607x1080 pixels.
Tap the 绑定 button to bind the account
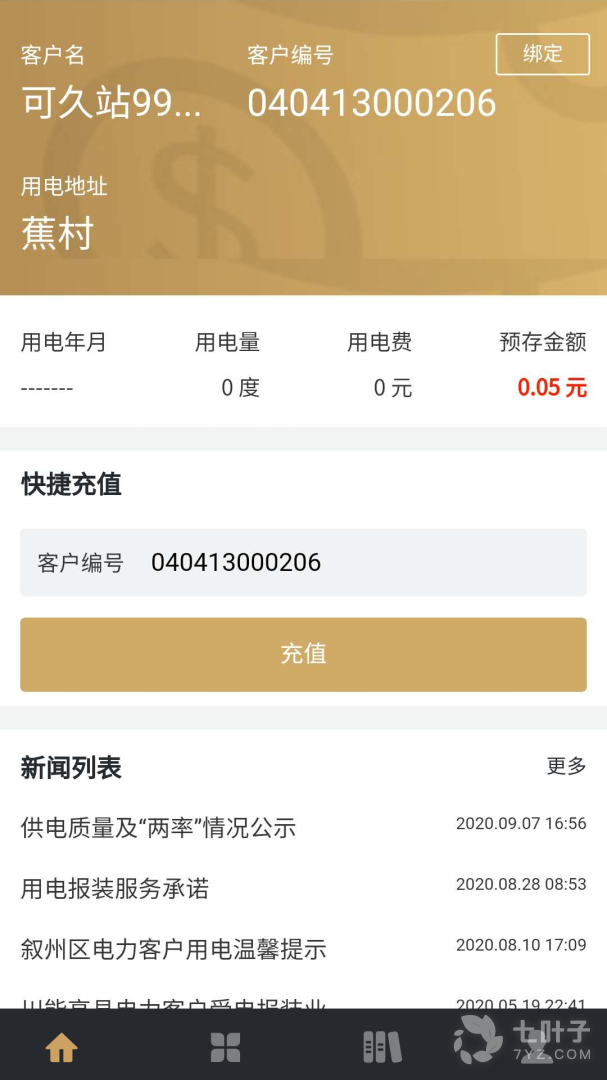[x=542, y=54]
